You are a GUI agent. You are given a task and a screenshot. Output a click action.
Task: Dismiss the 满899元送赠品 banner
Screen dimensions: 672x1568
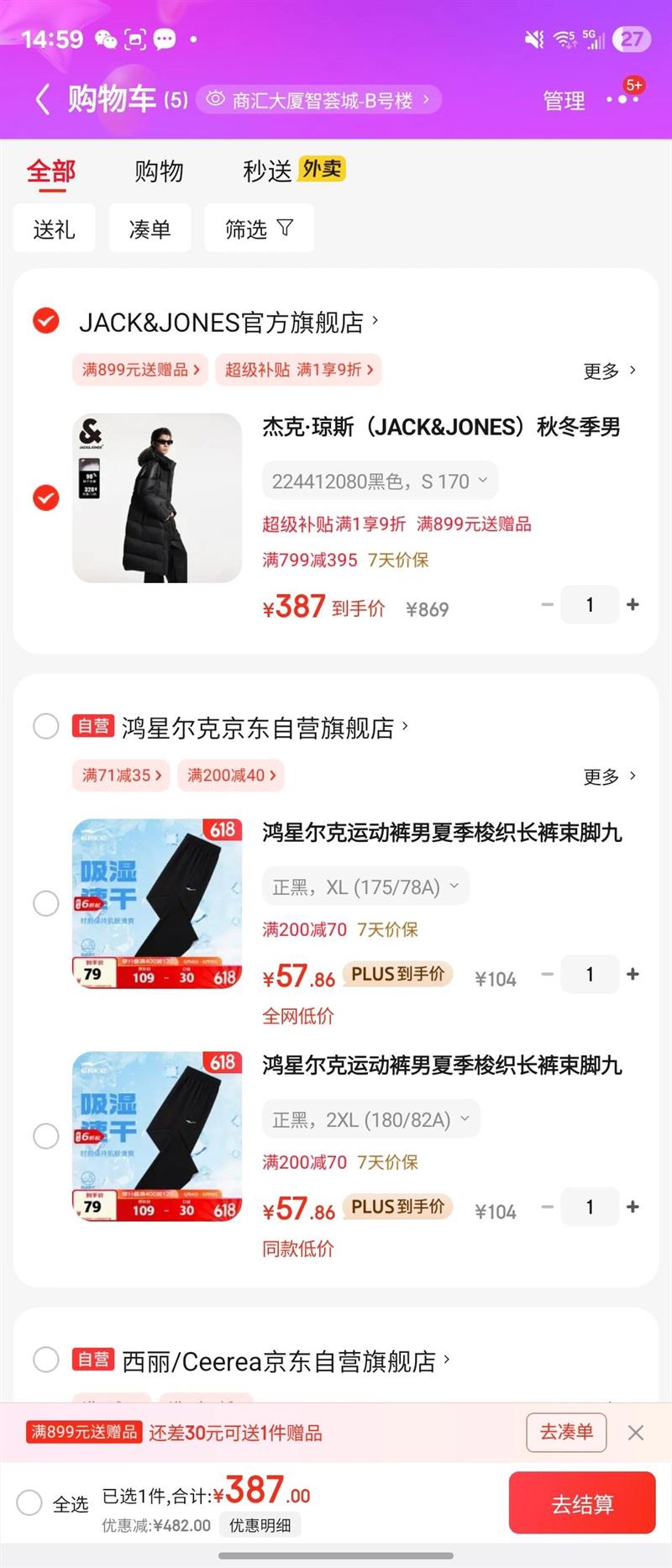[x=636, y=1433]
